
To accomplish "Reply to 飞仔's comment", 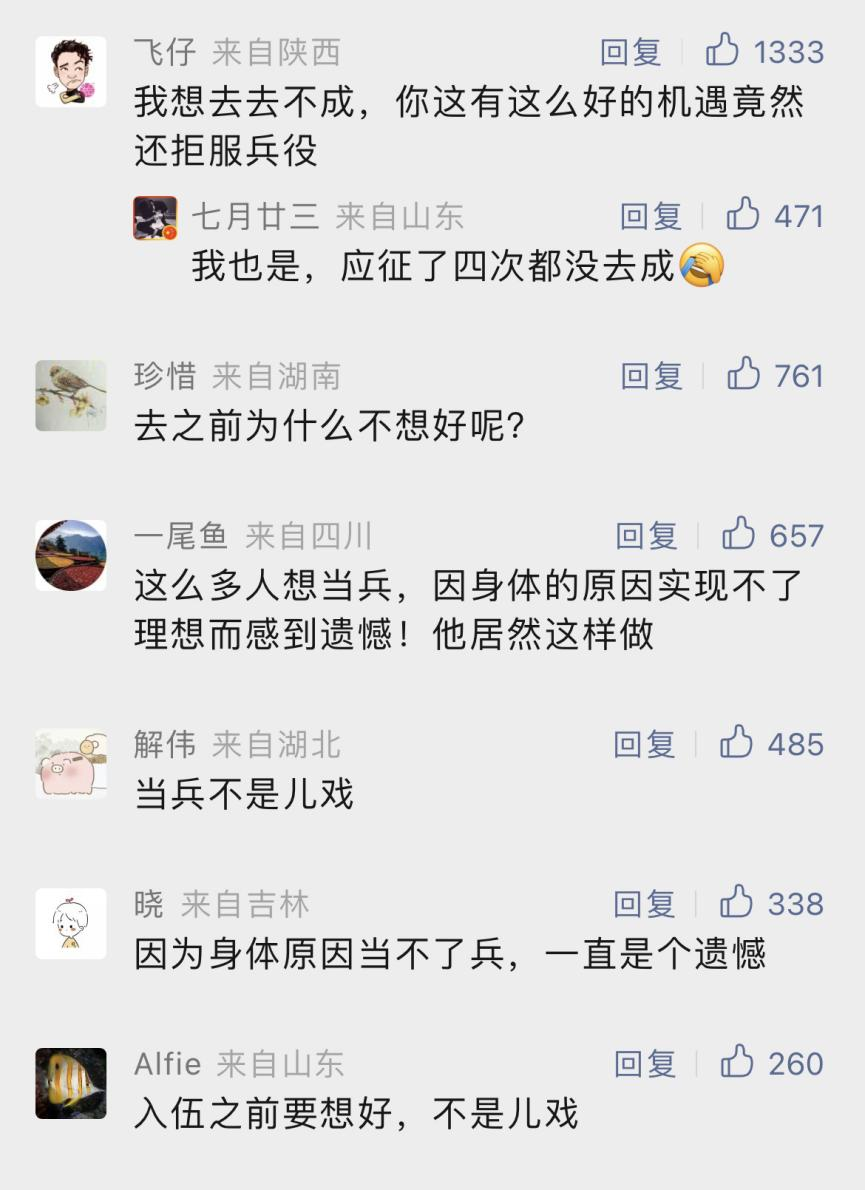I will 630,52.
